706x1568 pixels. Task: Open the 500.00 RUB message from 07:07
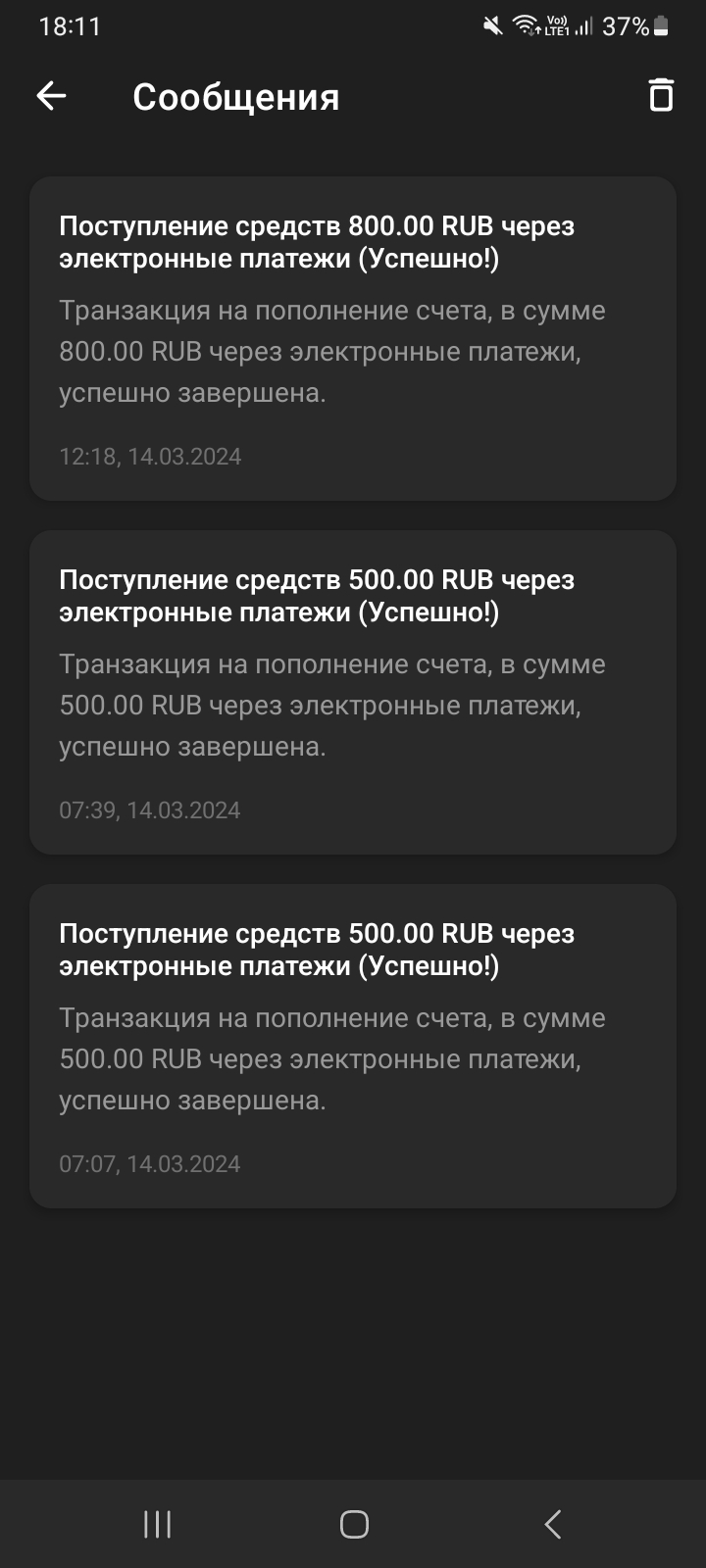click(353, 1046)
